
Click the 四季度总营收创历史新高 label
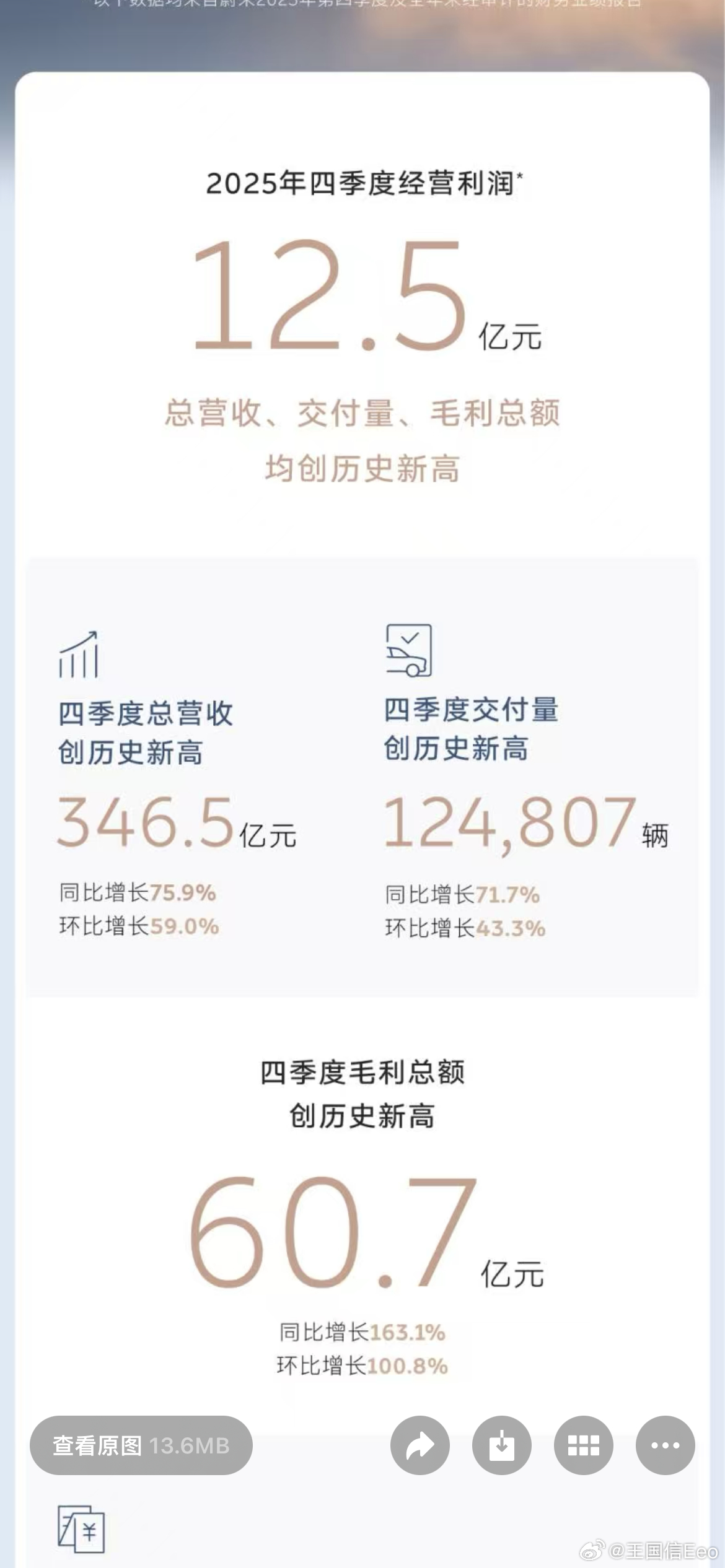tap(144, 731)
